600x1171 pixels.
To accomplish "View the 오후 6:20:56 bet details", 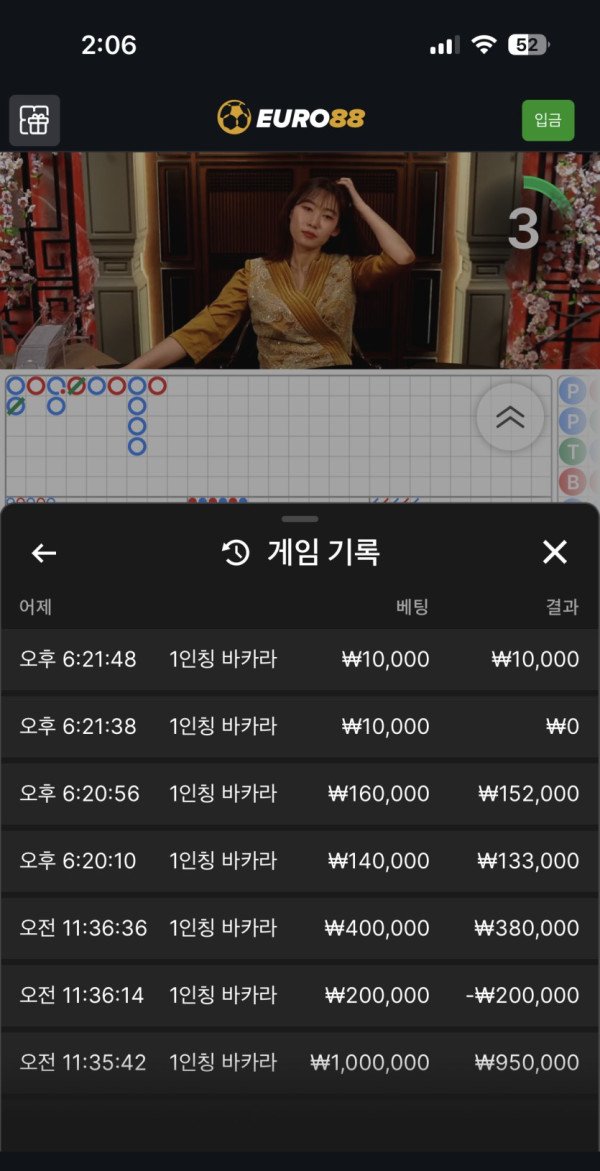I will (299, 793).
